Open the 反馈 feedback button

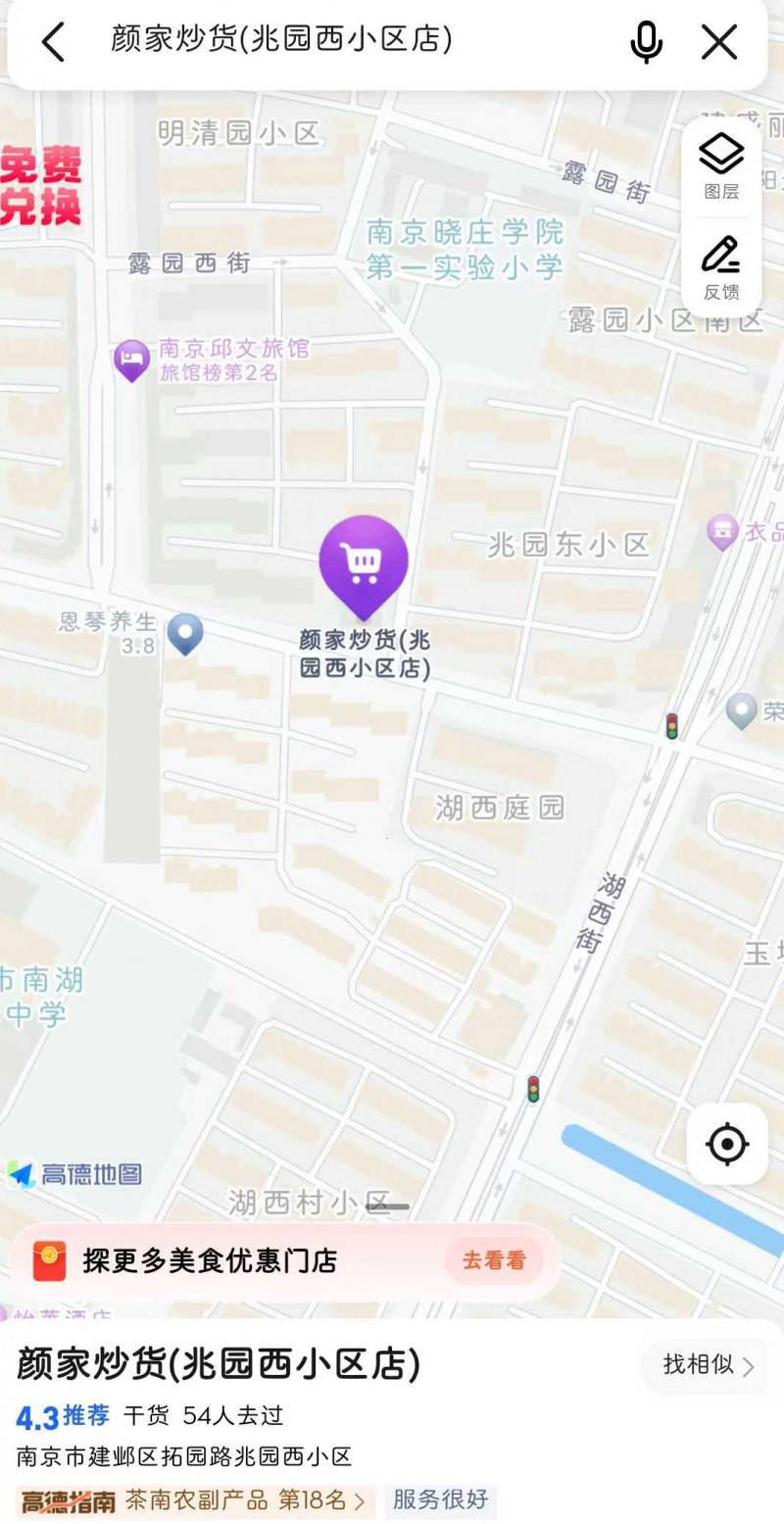(721, 267)
